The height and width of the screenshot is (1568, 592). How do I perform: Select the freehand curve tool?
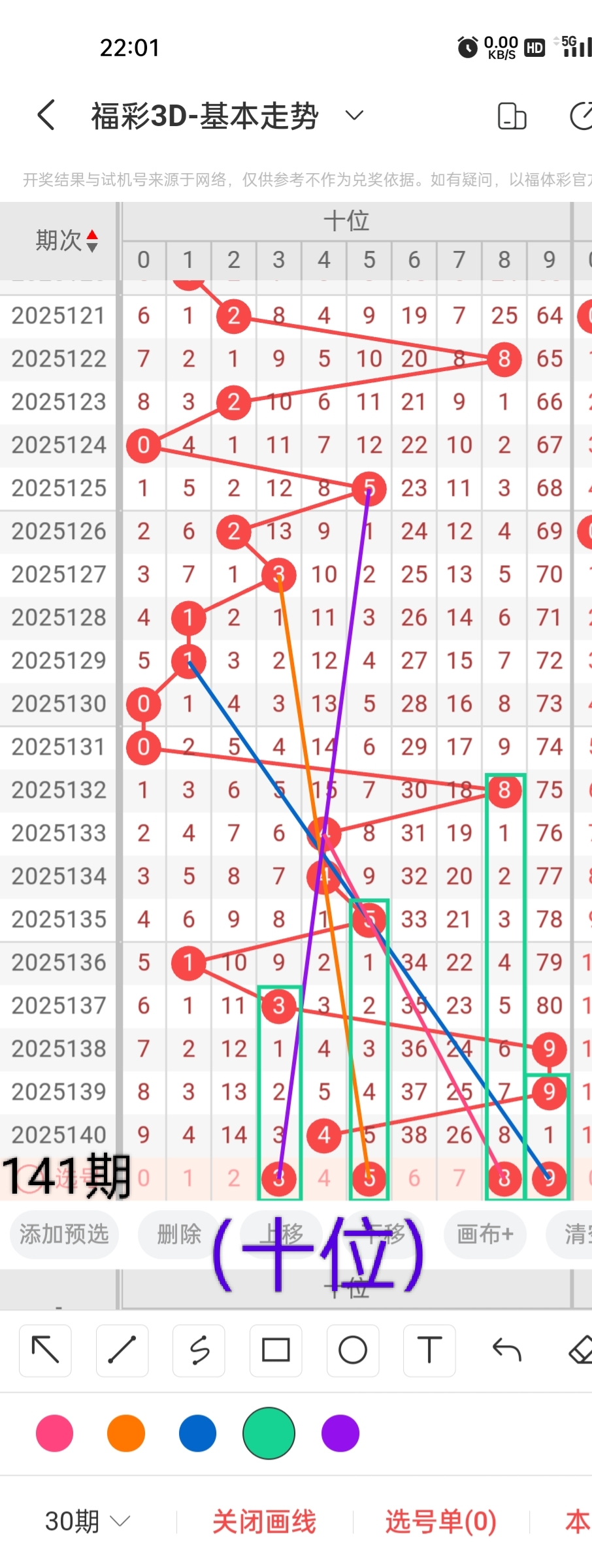click(x=199, y=1350)
